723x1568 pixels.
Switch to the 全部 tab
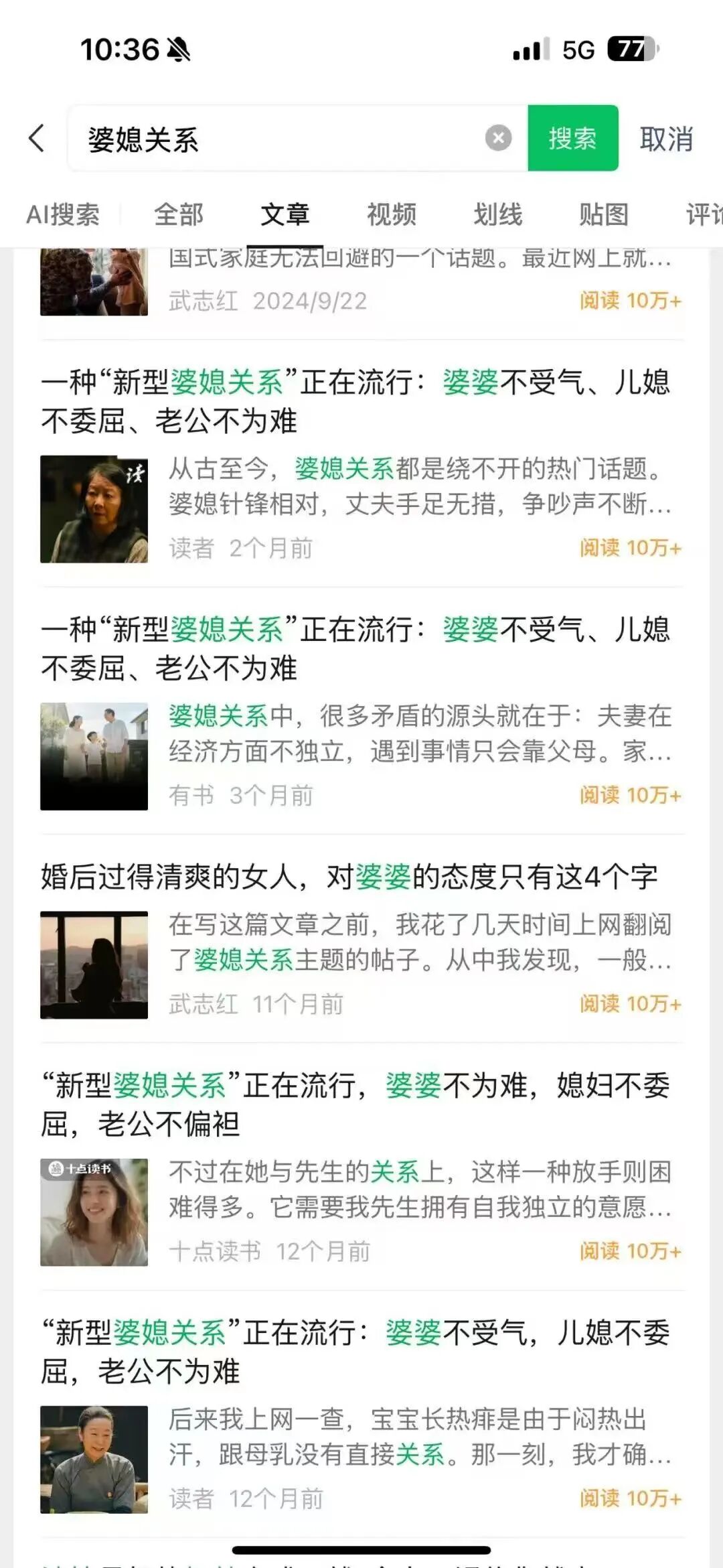(178, 214)
